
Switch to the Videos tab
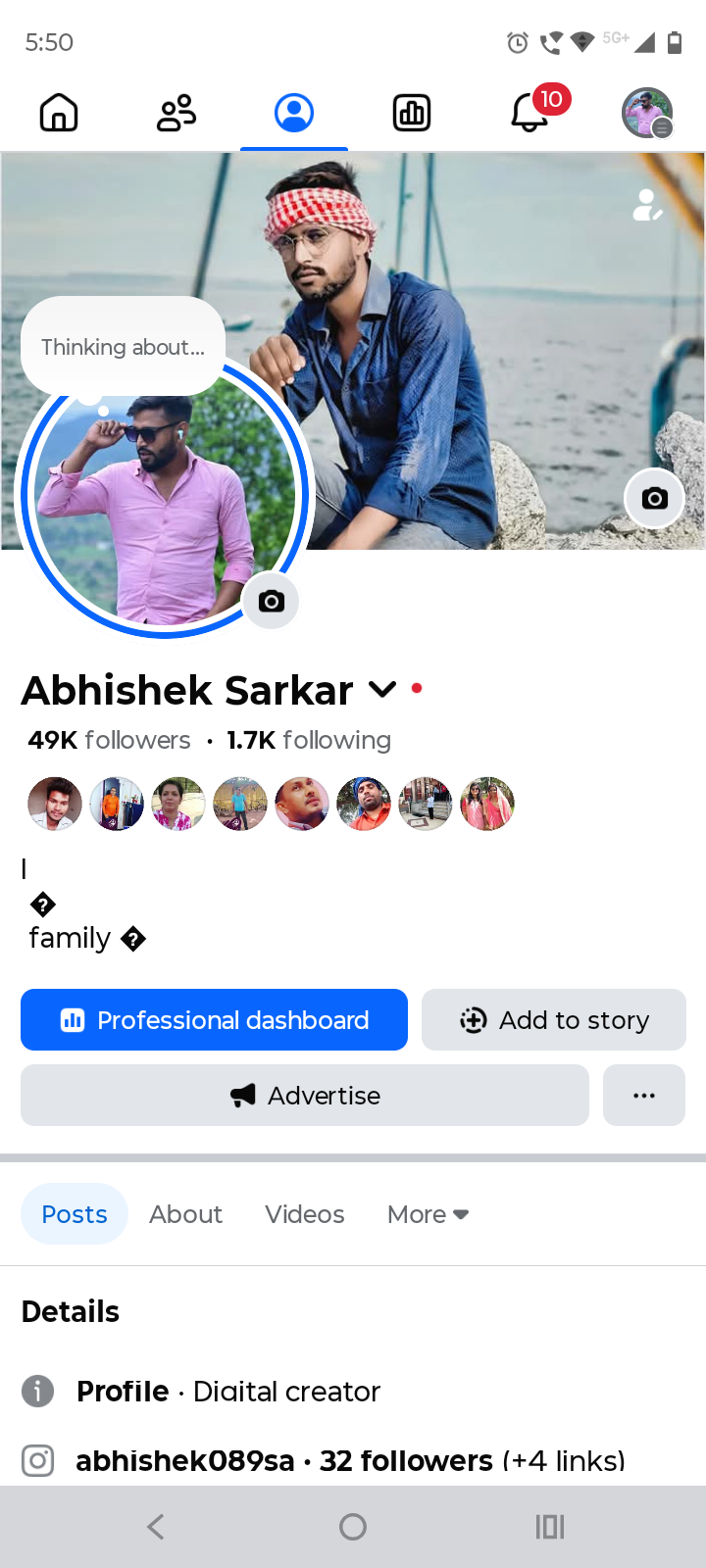click(305, 1214)
